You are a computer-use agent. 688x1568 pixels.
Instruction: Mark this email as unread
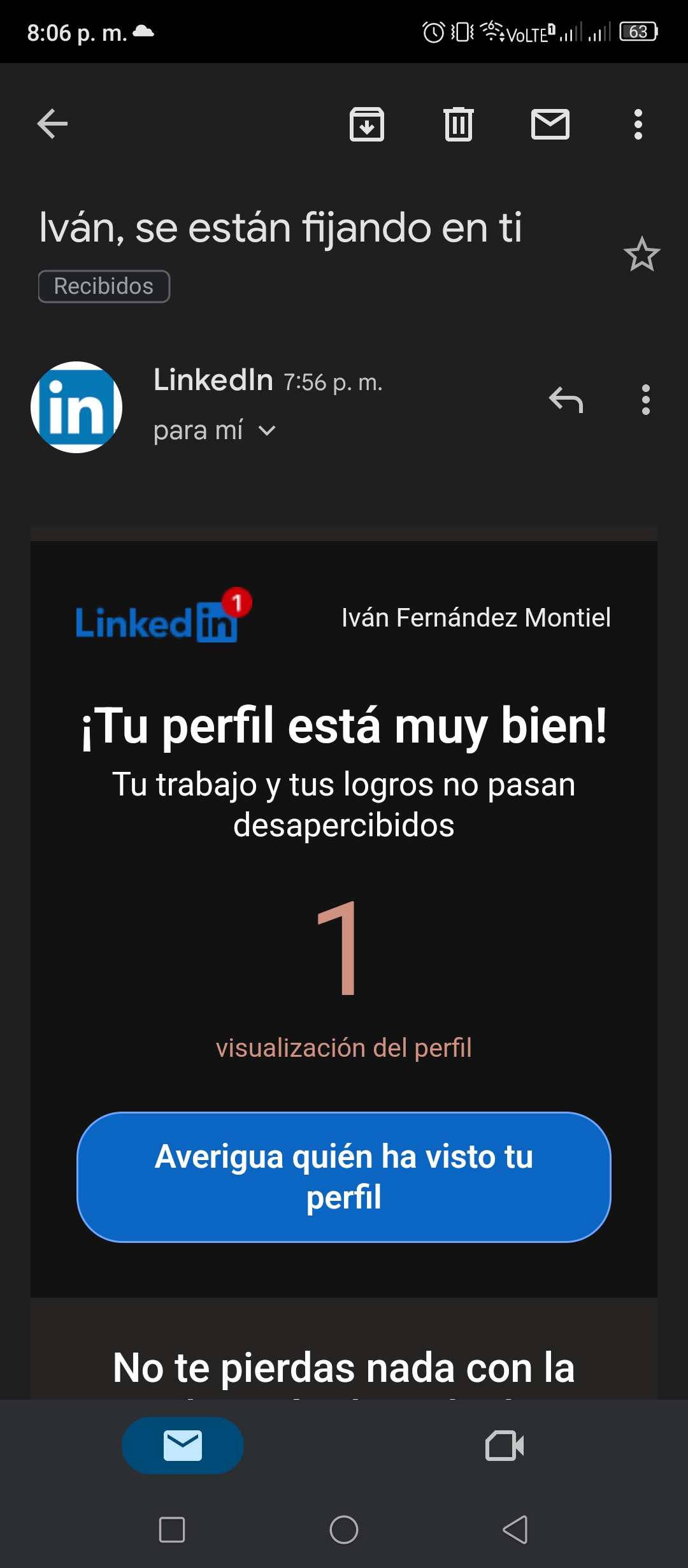pos(550,124)
